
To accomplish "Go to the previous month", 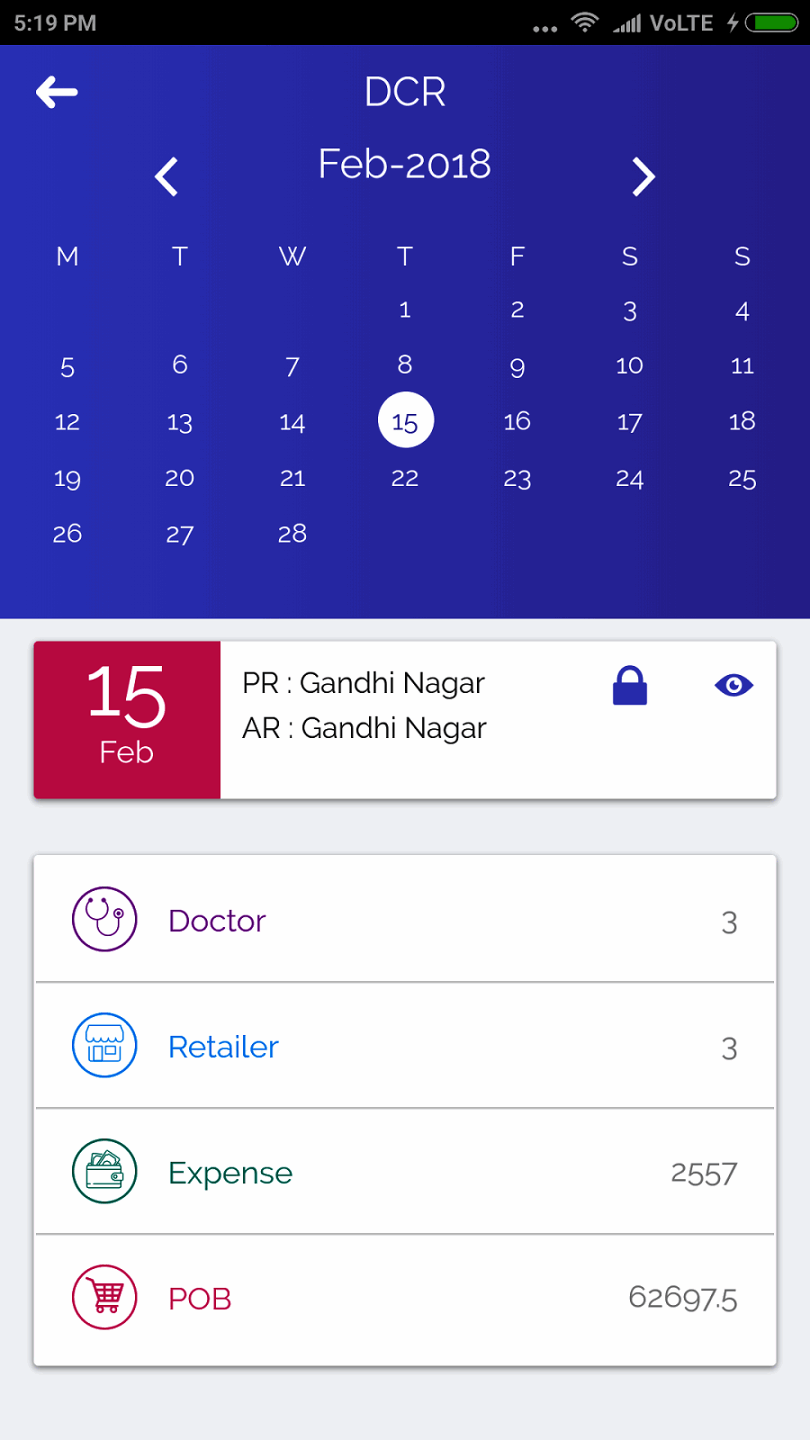I will 167,177.
